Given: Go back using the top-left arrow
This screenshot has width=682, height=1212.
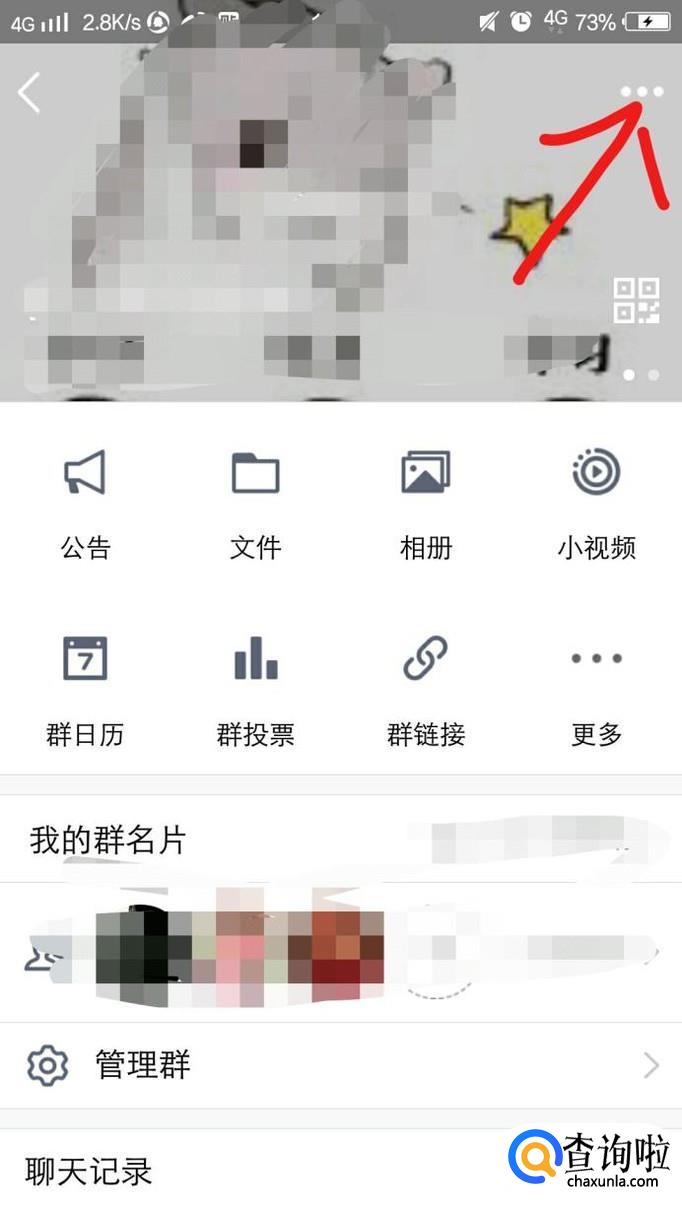Looking at the screenshot, I should (29, 93).
